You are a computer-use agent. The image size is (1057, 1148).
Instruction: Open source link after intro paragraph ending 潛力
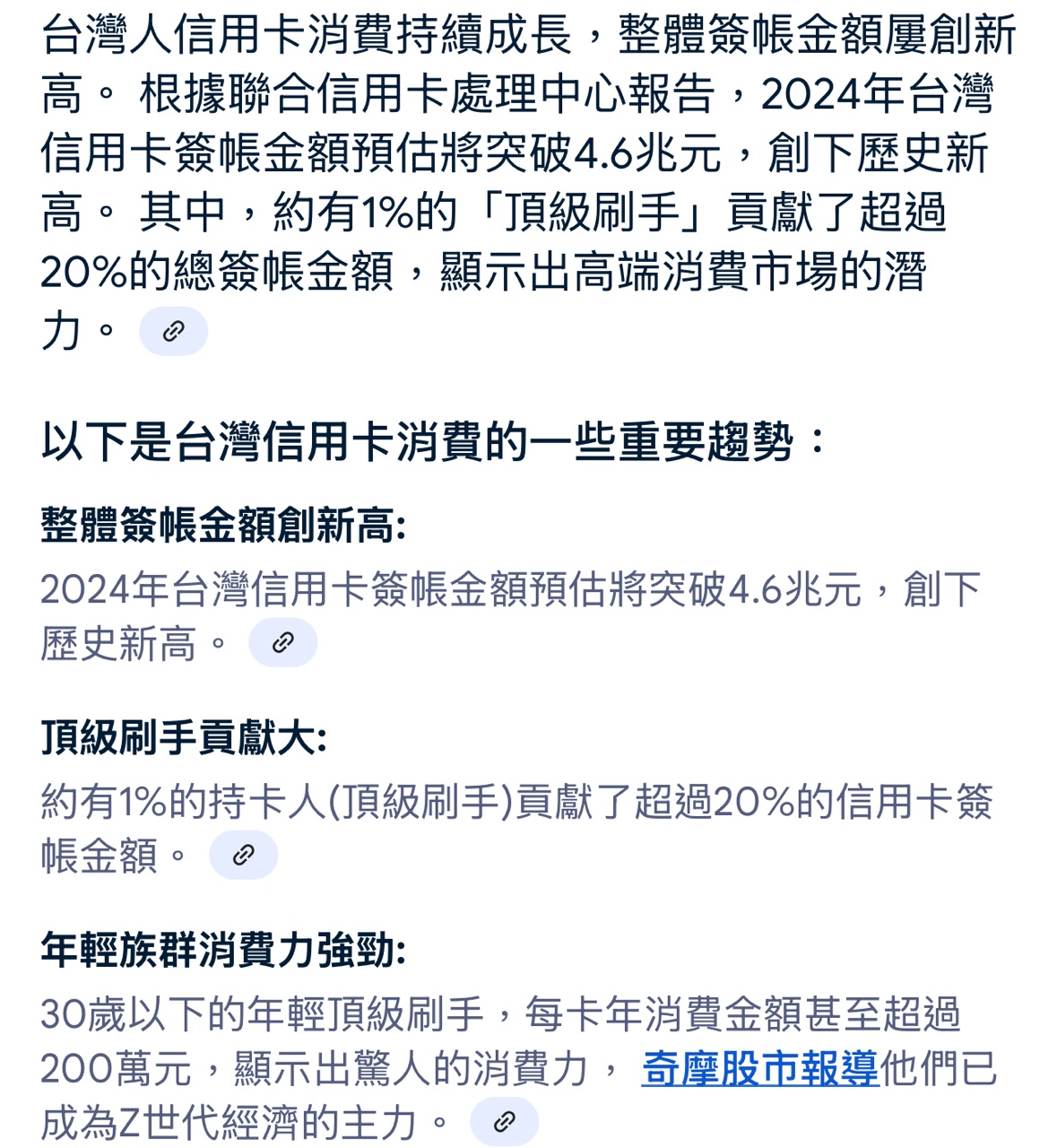(173, 331)
